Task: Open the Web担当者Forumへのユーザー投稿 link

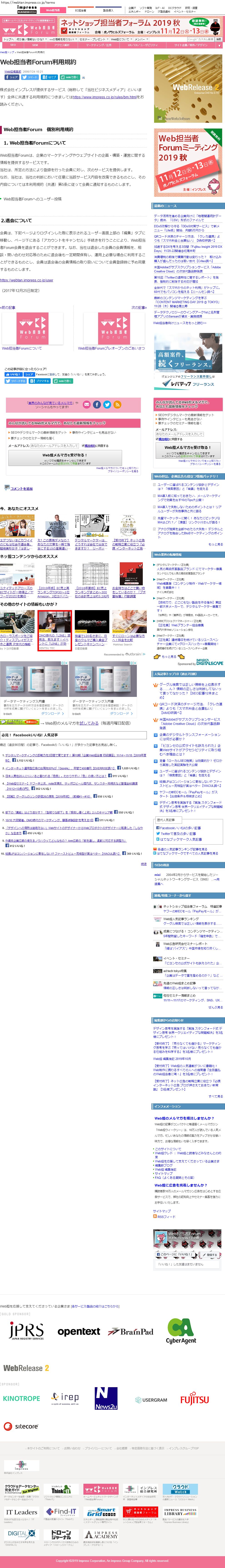Action: click(x=32, y=199)
